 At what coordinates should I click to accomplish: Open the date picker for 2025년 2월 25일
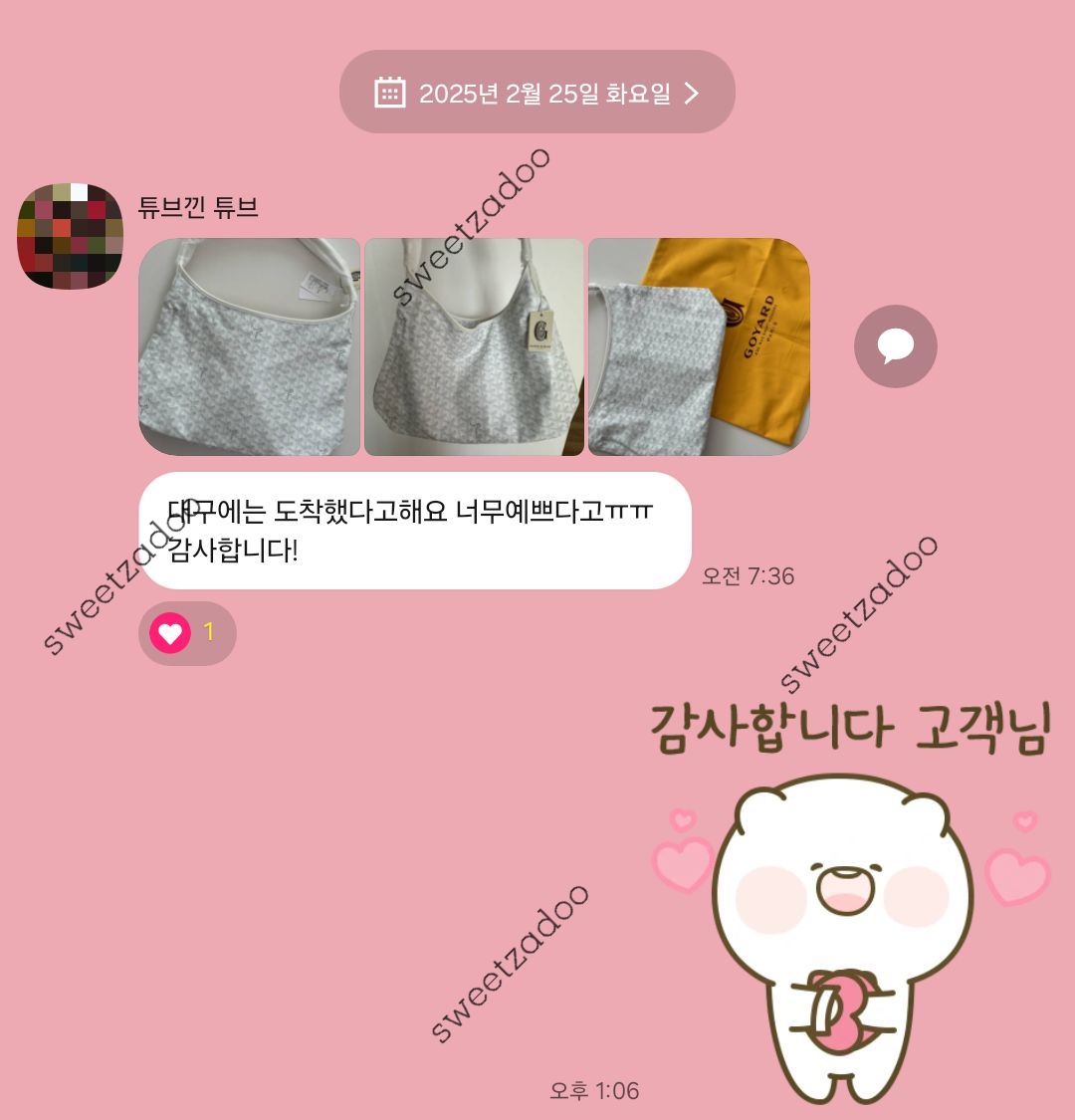pos(537,94)
